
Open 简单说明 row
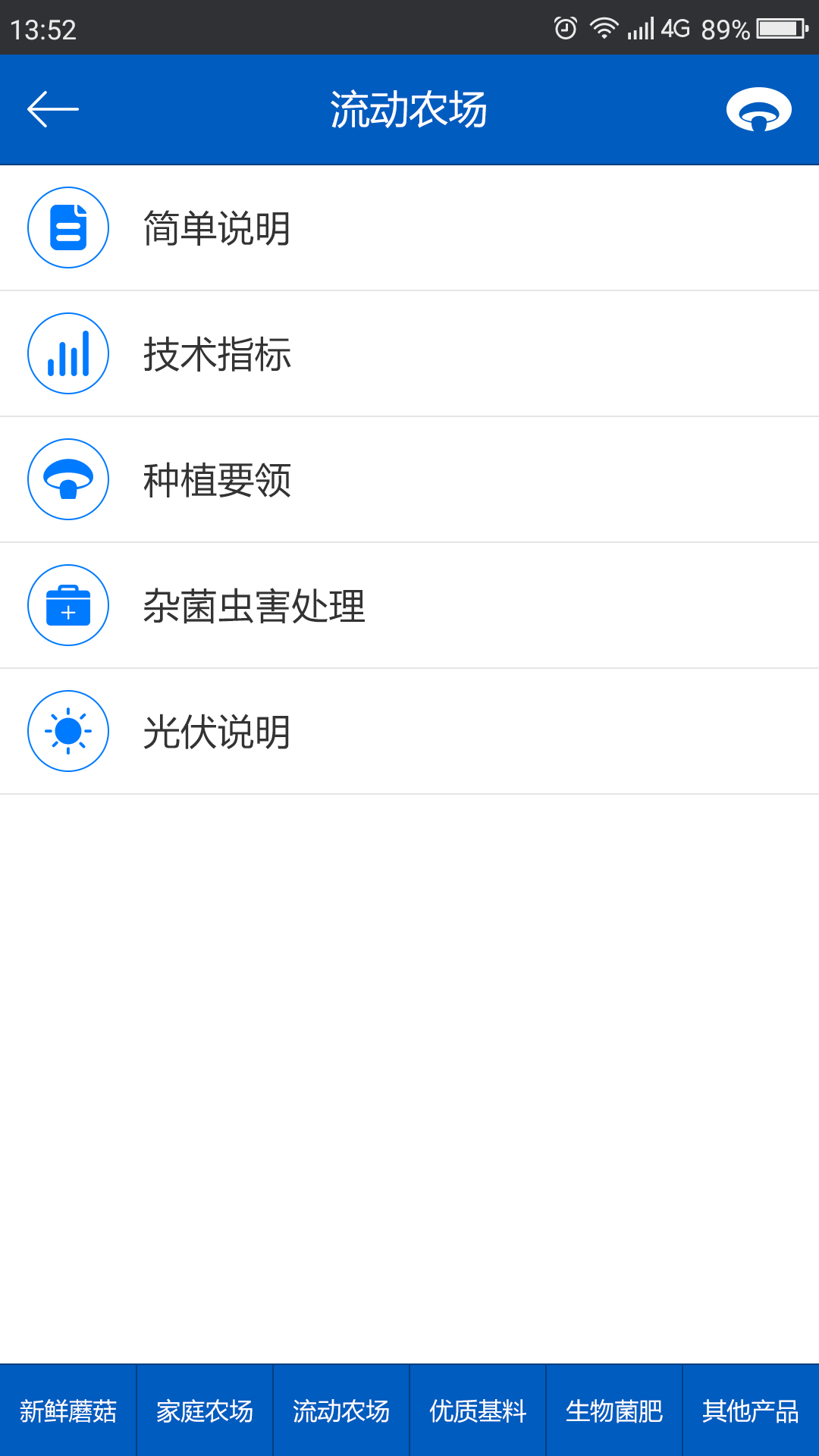coord(409,227)
